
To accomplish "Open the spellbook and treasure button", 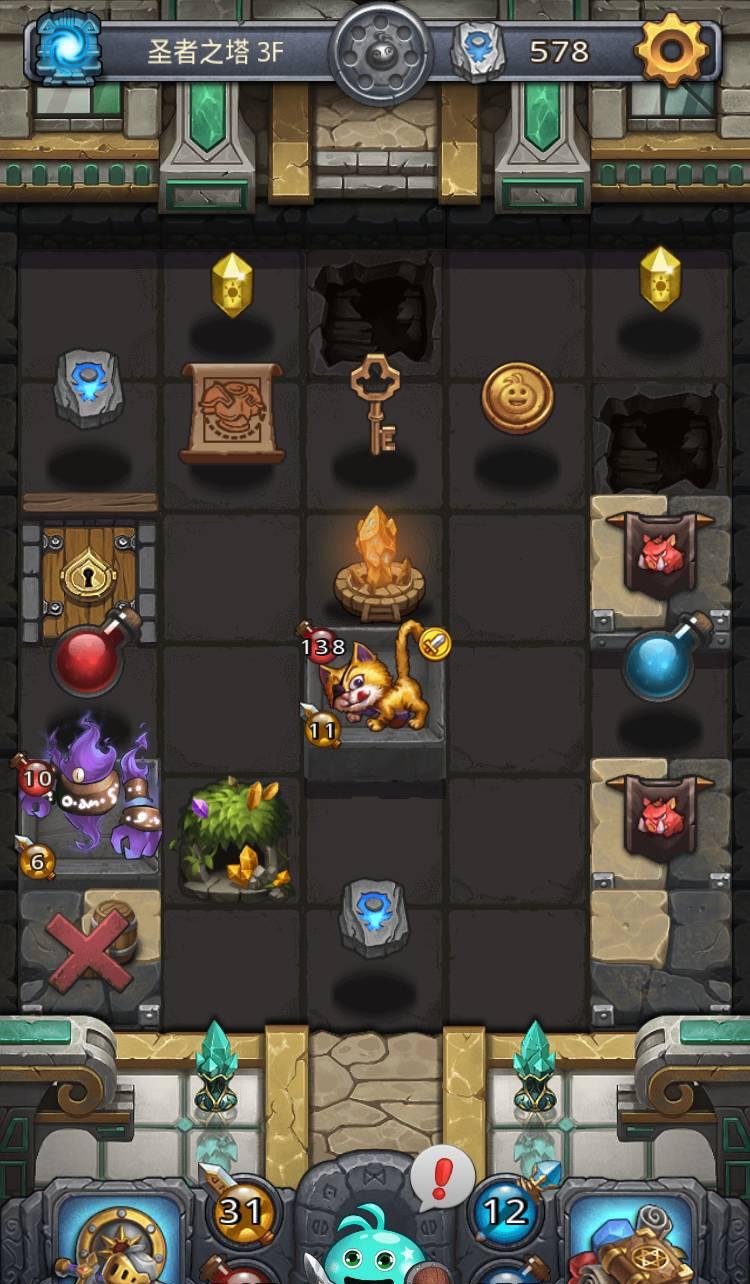I will (x=637, y=1240).
